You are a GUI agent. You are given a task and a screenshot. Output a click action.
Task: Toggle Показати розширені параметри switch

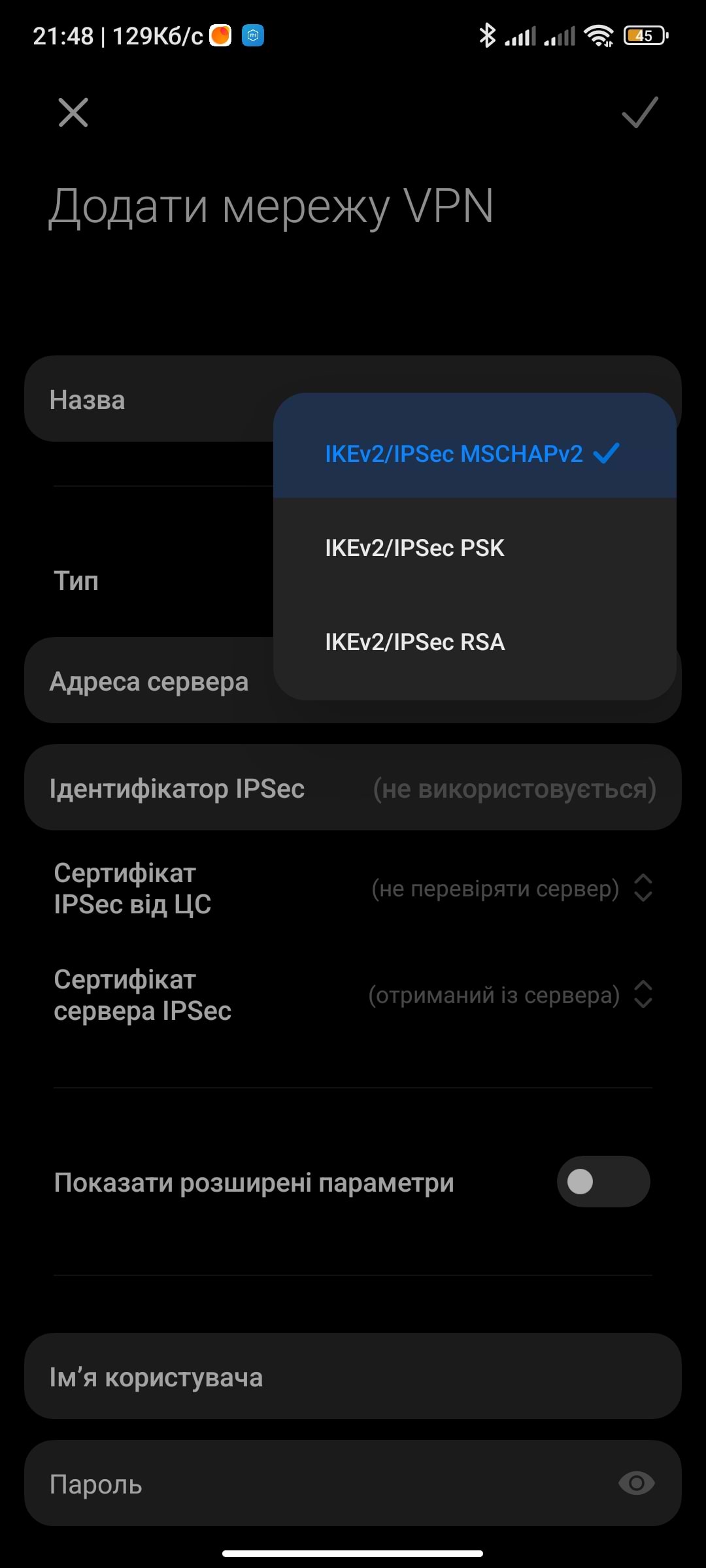click(x=603, y=1182)
